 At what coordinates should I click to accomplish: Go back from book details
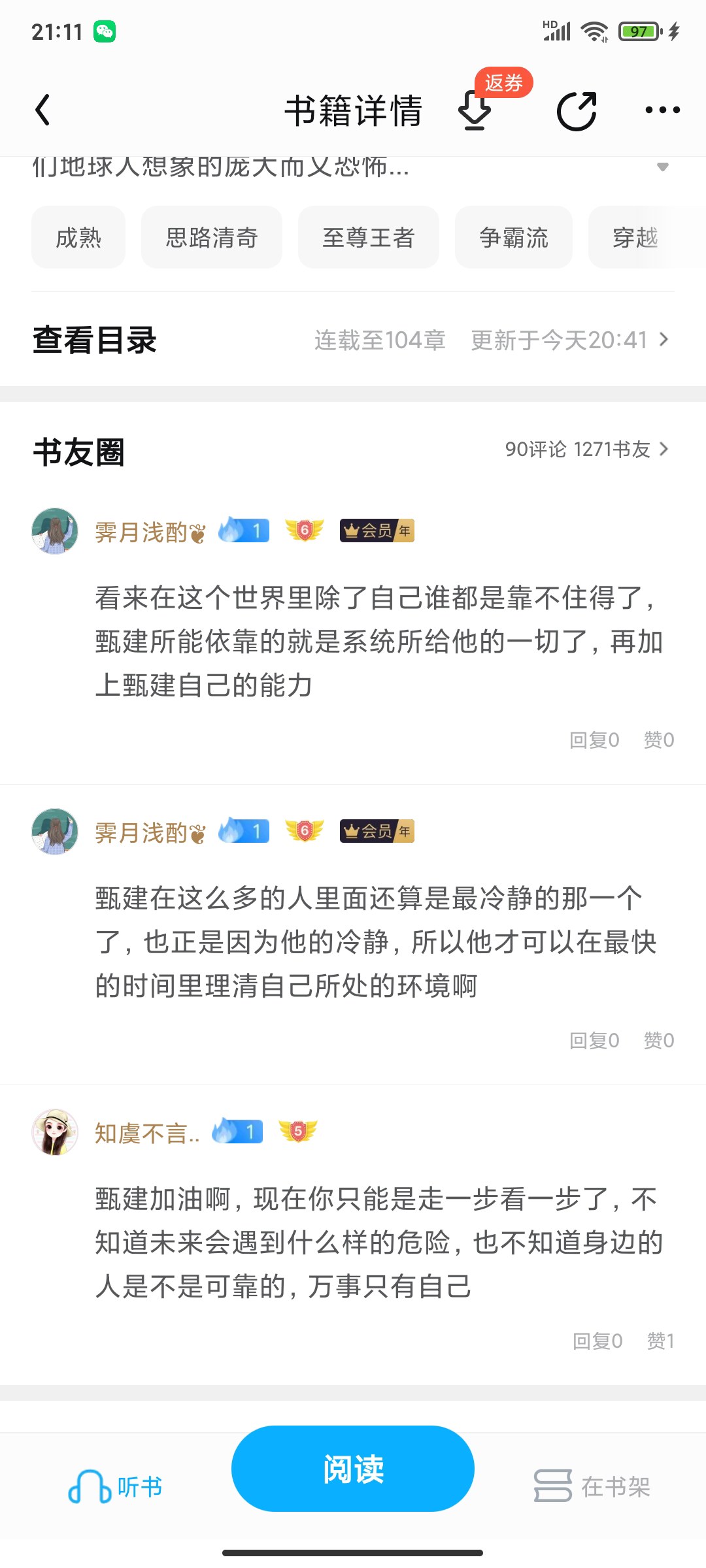tap(43, 110)
